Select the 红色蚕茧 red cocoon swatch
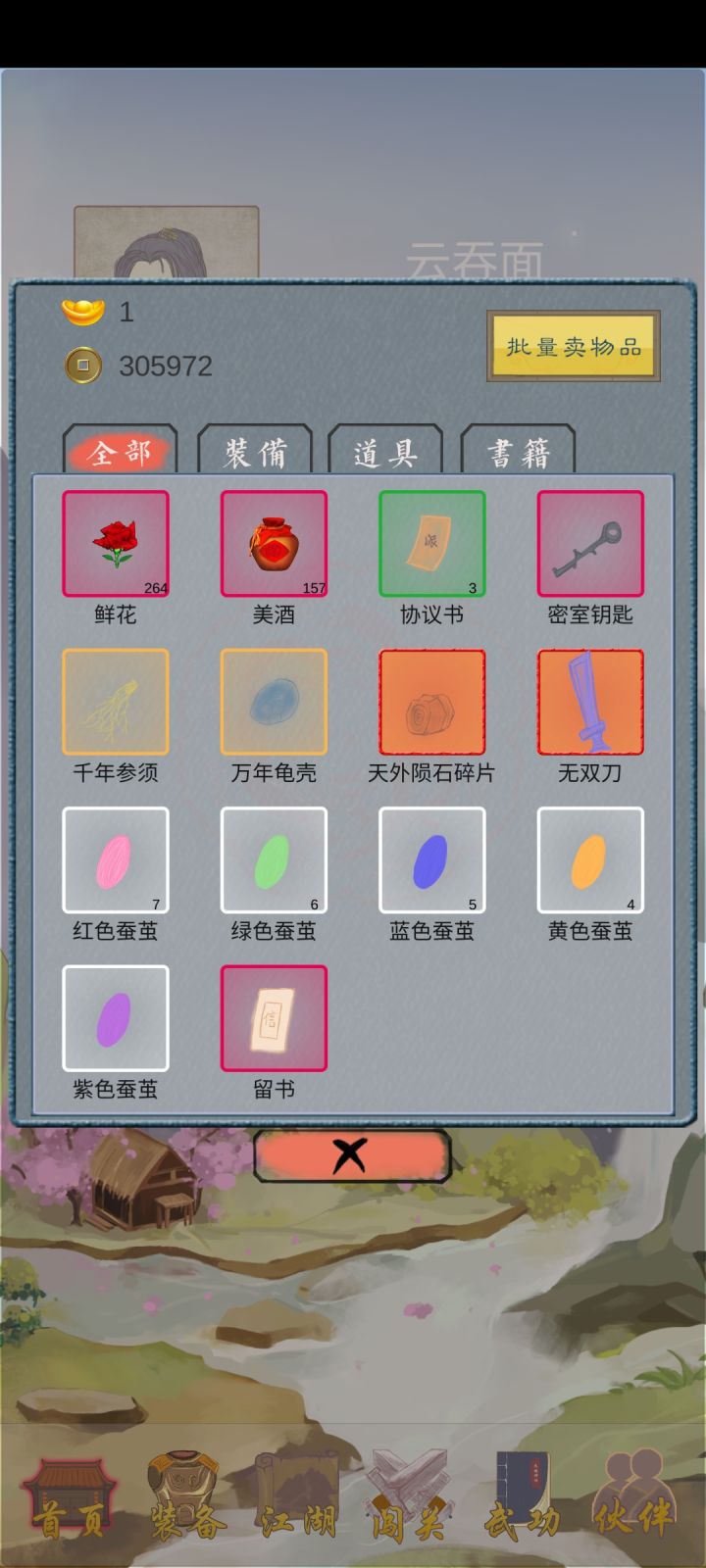706x1568 pixels. pos(116,859)
